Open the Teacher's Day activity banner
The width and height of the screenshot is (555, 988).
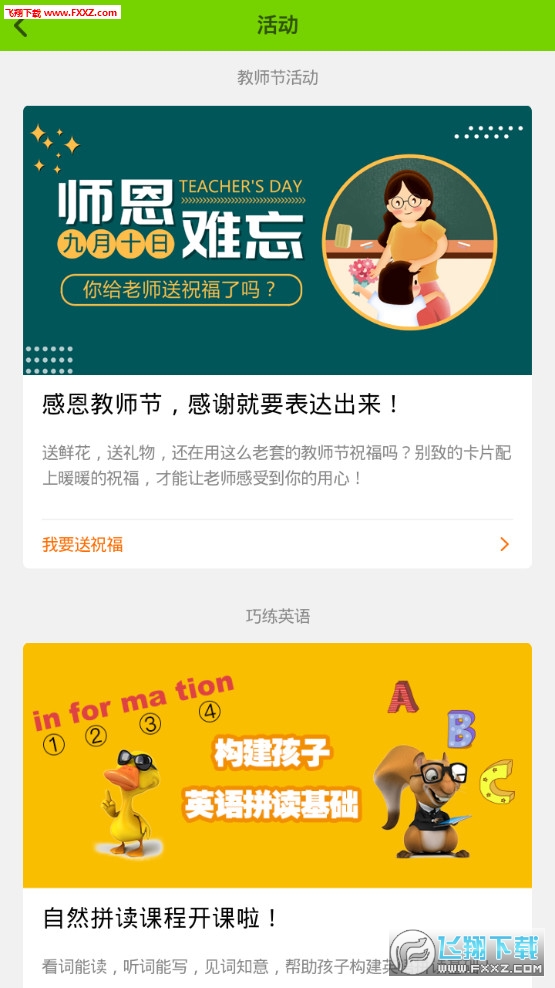[x=277, y=240]
